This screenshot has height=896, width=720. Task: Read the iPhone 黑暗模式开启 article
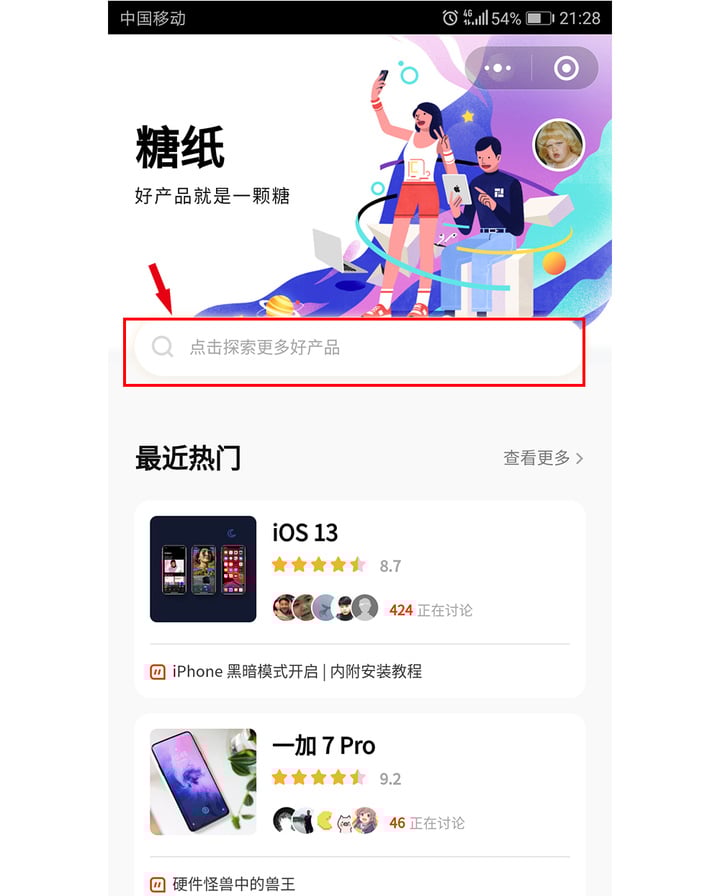(x=296, y=671)
